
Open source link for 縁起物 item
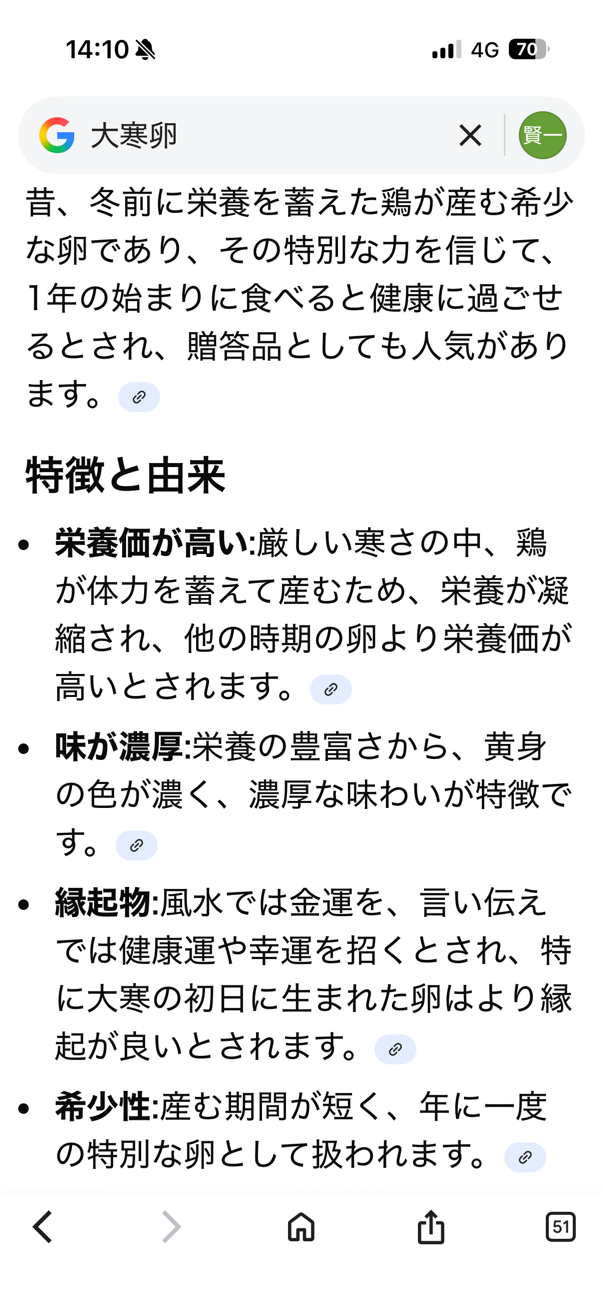pos(395,1049)
